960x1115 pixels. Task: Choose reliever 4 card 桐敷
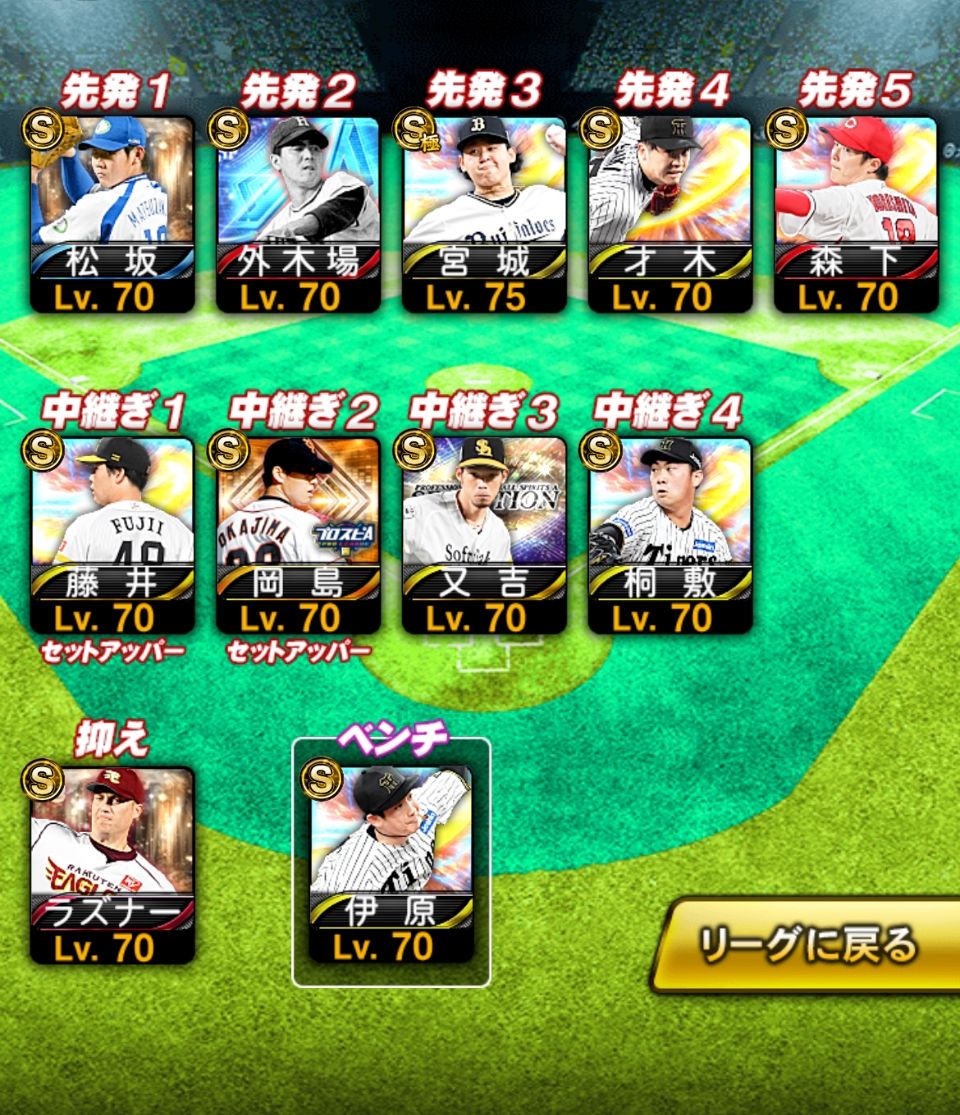coord(670,534)
